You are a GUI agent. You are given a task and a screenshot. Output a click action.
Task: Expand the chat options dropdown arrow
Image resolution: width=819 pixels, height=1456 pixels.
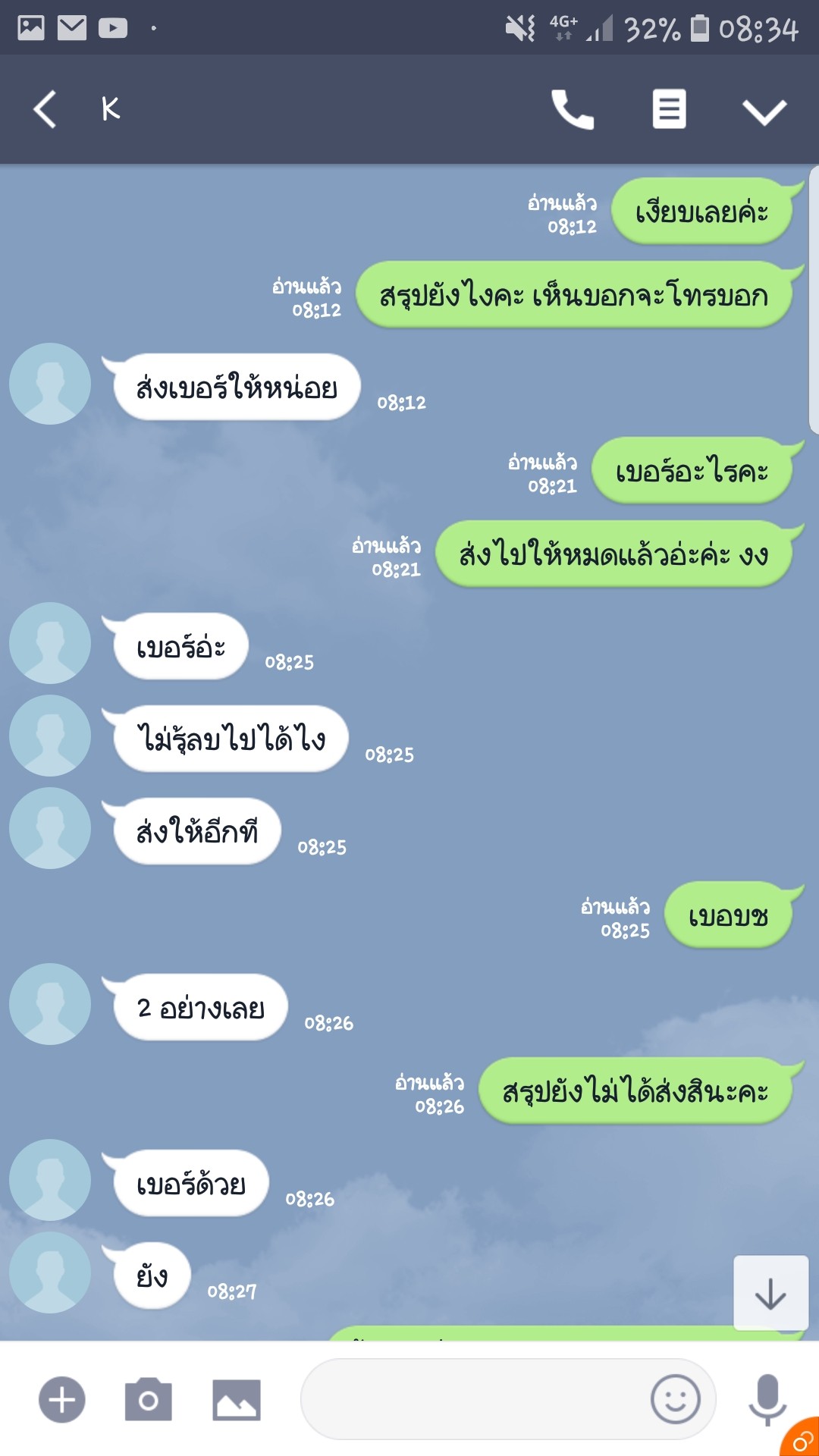[x=764, y=111]
